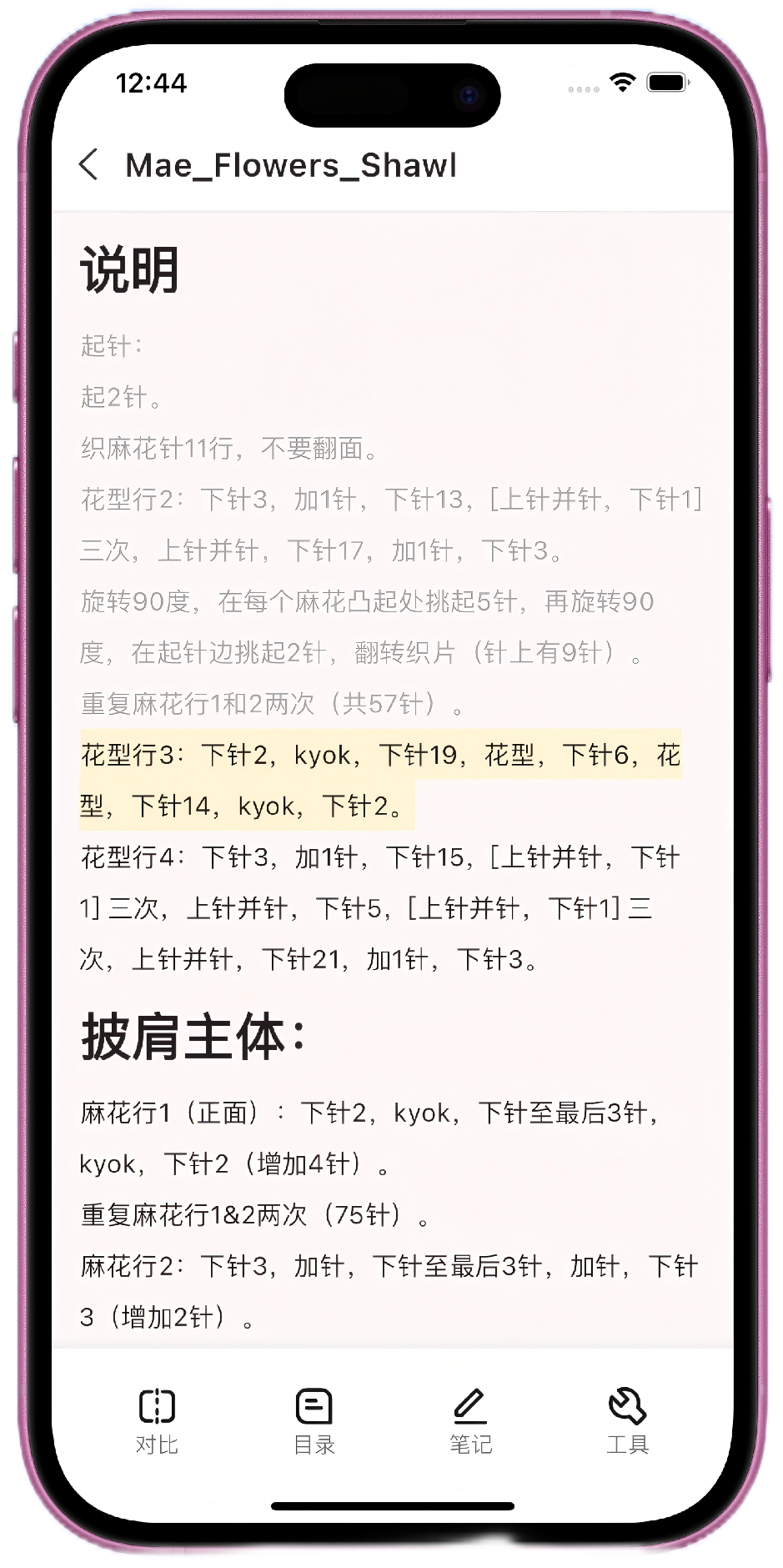Open the 目录 table of contents
783x1568 pixels.
(314, 1422)
